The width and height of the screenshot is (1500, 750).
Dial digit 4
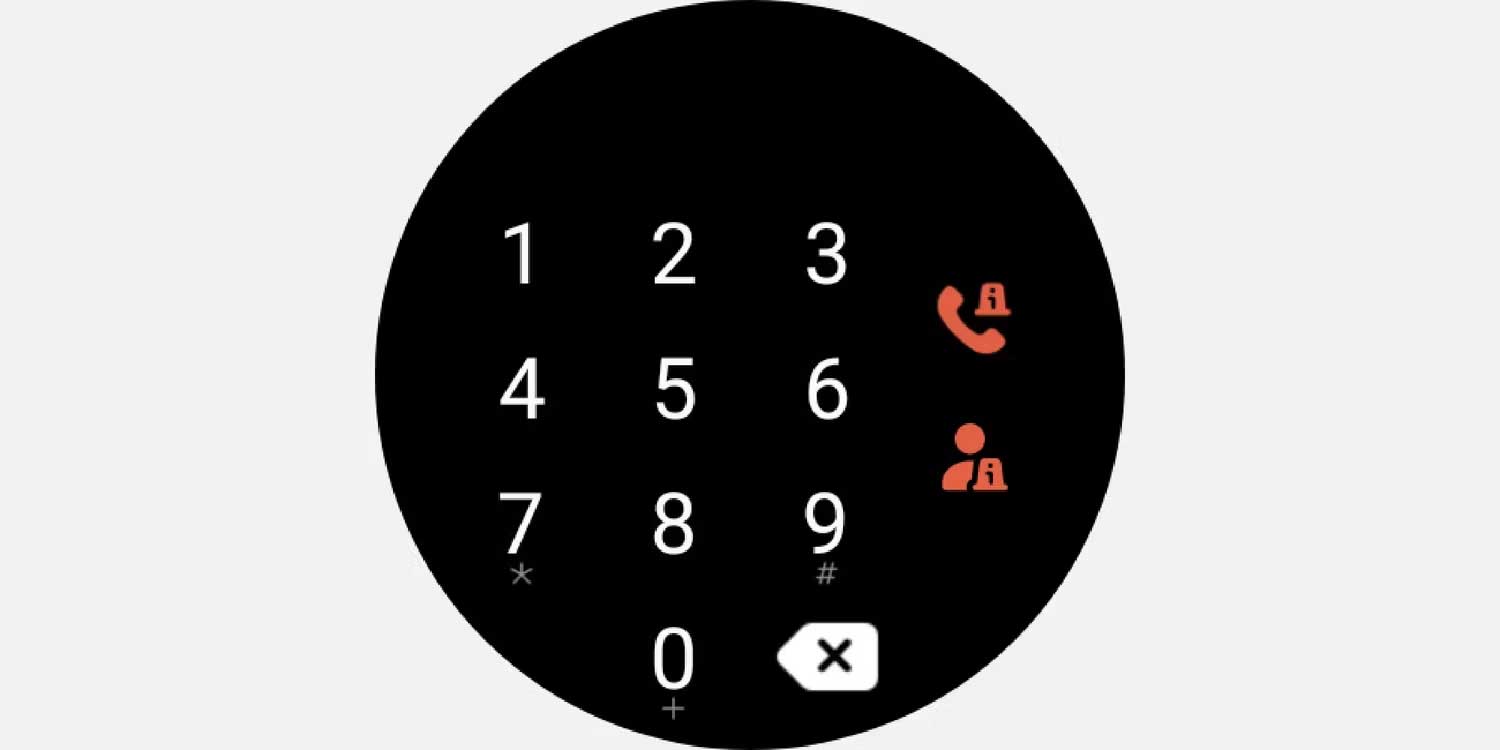pos(521,389)
